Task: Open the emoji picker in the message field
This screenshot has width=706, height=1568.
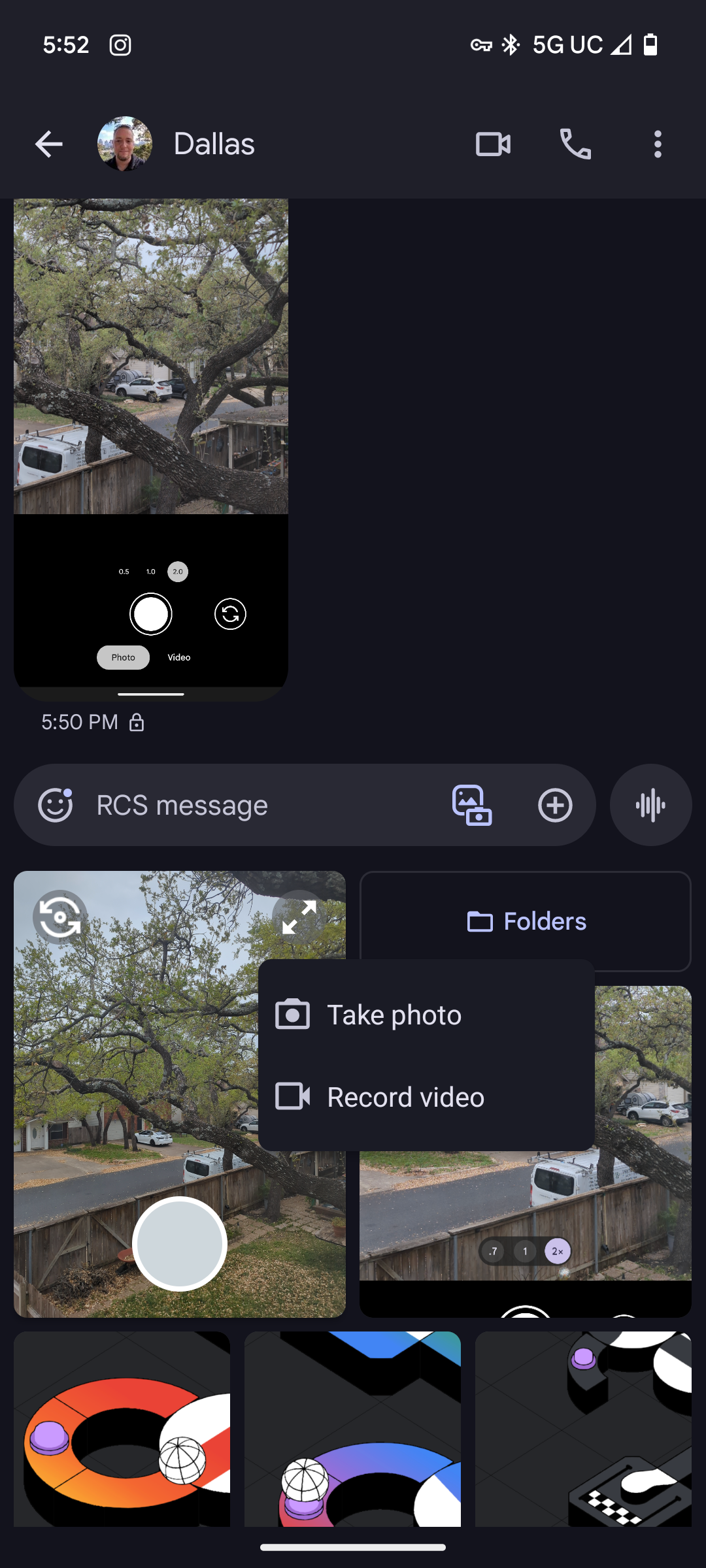Action: point(56,805)
